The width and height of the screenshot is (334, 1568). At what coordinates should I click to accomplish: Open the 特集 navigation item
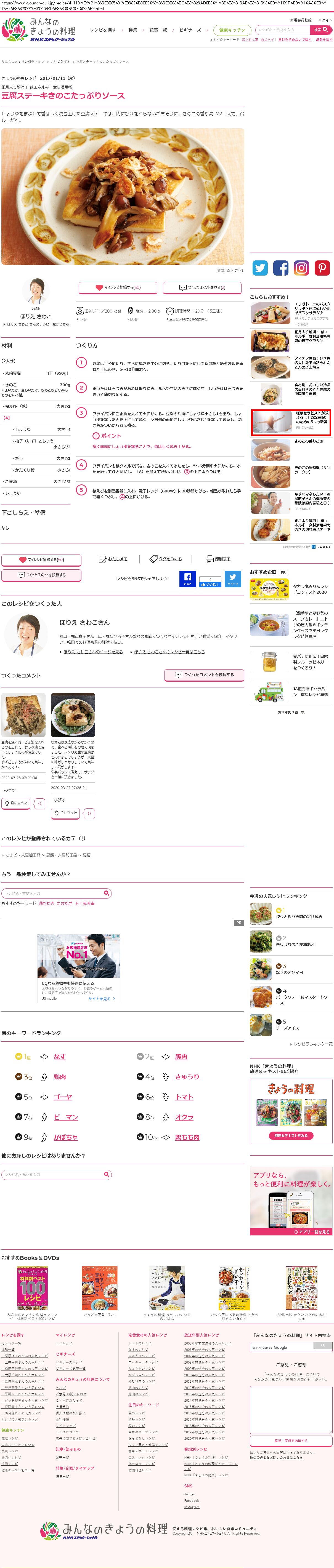[132, 30]
